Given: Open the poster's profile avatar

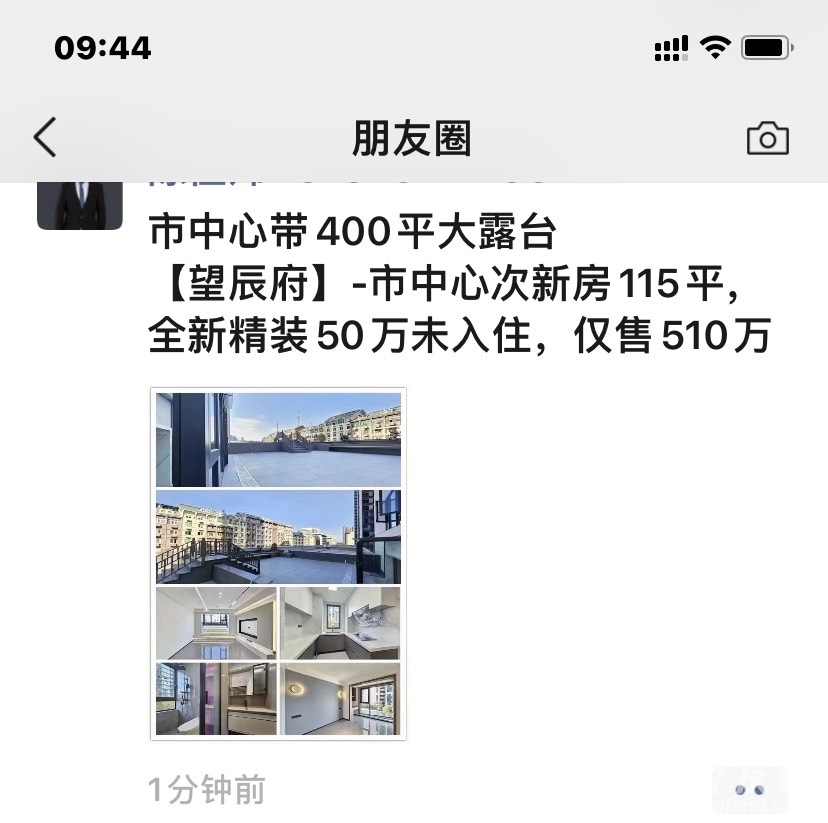Looking at the screenshot, I should click(x=80, y=206).
